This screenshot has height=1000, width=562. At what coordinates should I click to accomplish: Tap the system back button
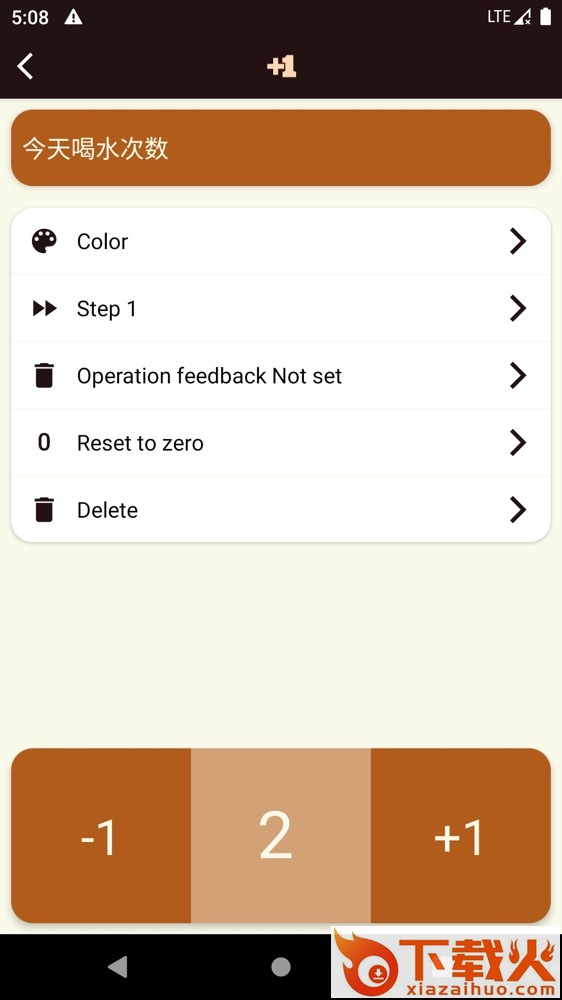point(117,967)
